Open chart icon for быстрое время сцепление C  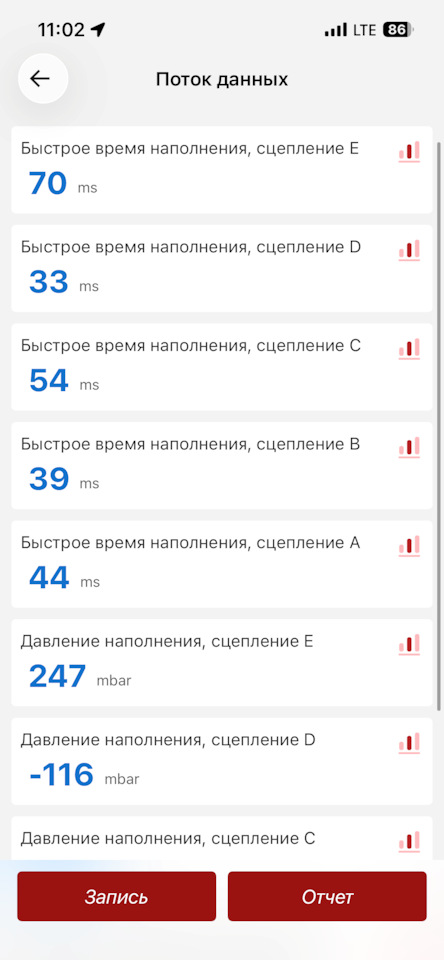409,349
